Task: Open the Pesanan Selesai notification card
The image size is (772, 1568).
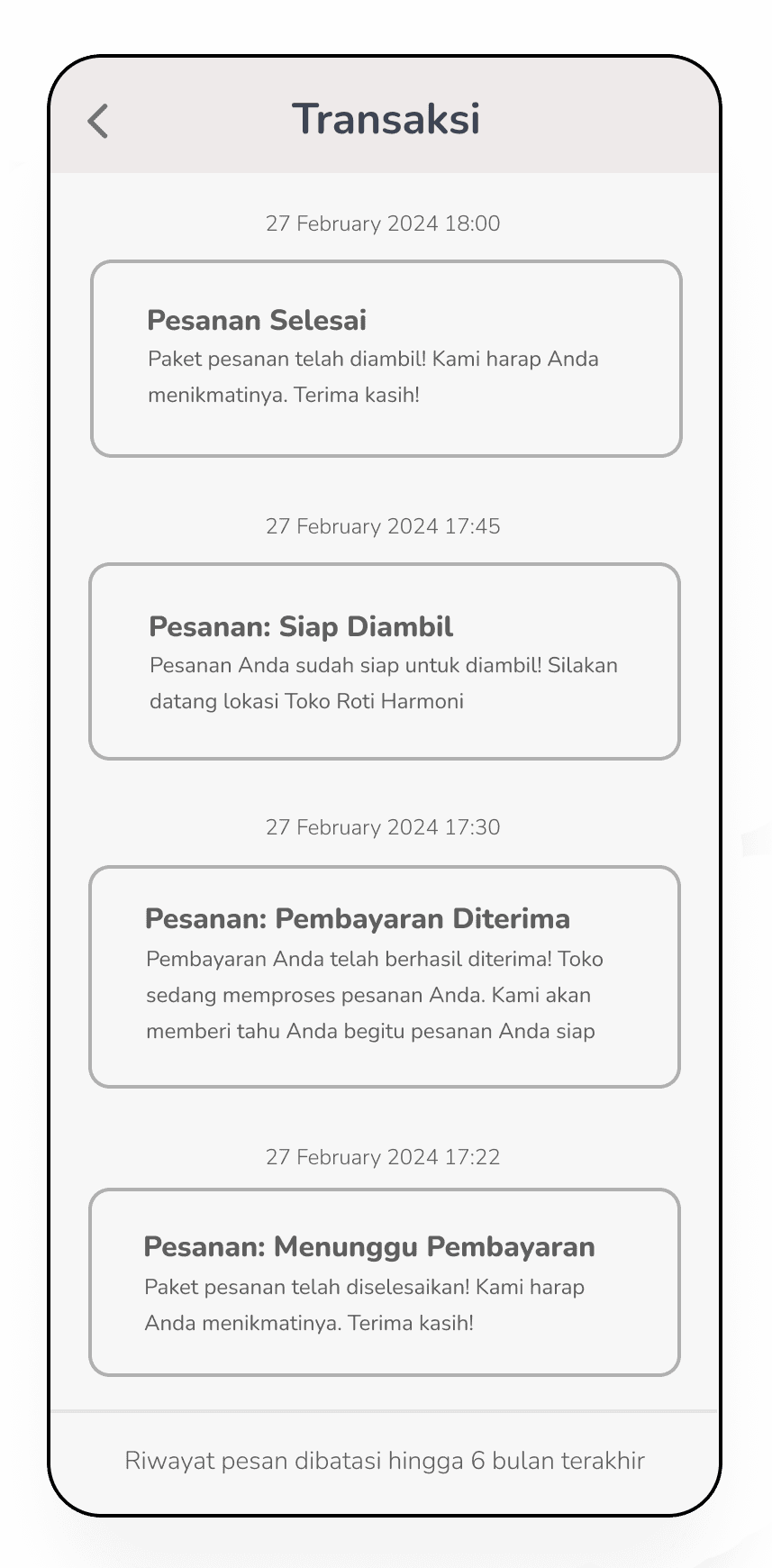Action: coord(386,359)
